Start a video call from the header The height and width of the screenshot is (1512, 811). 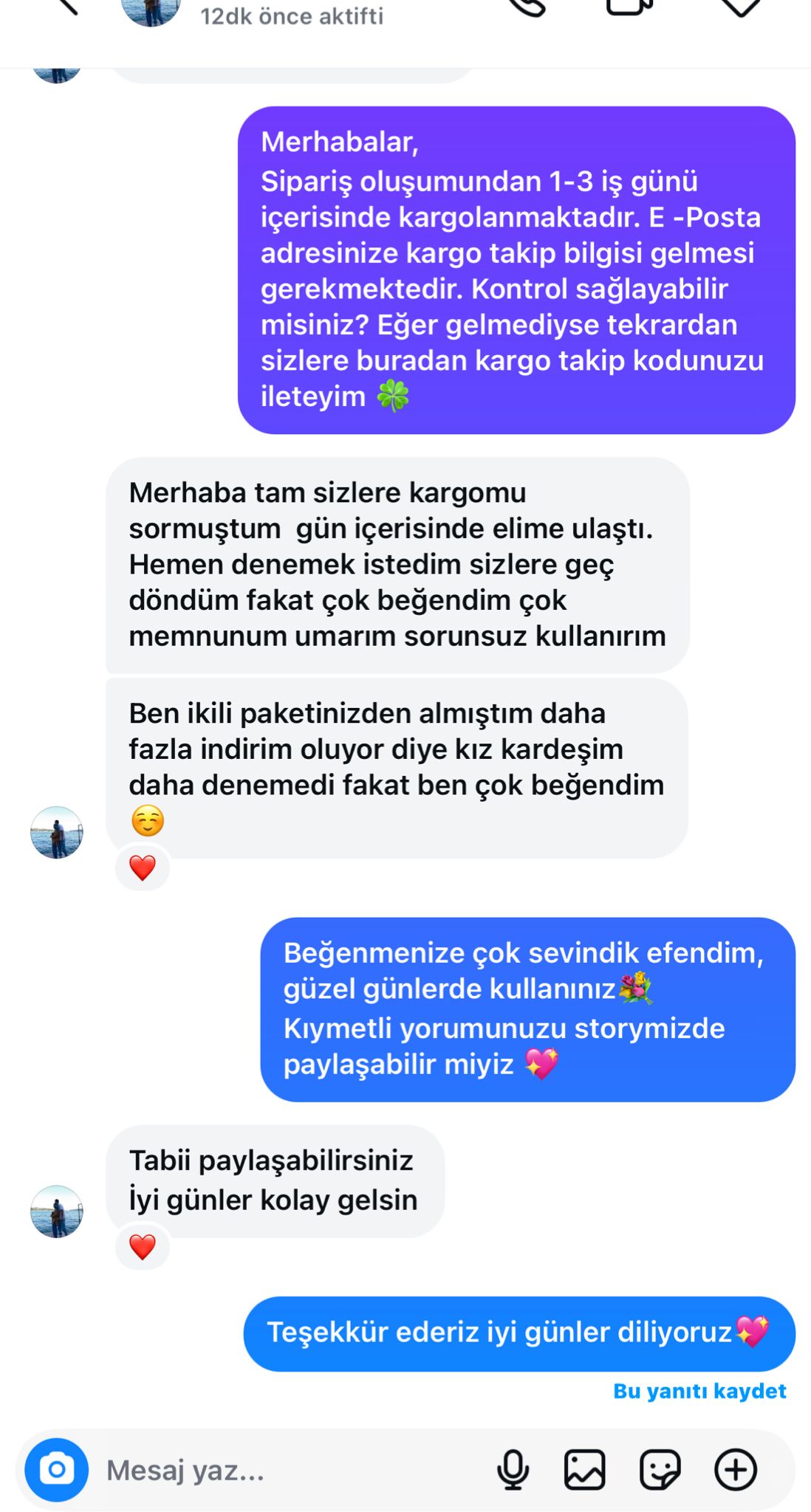629,6
